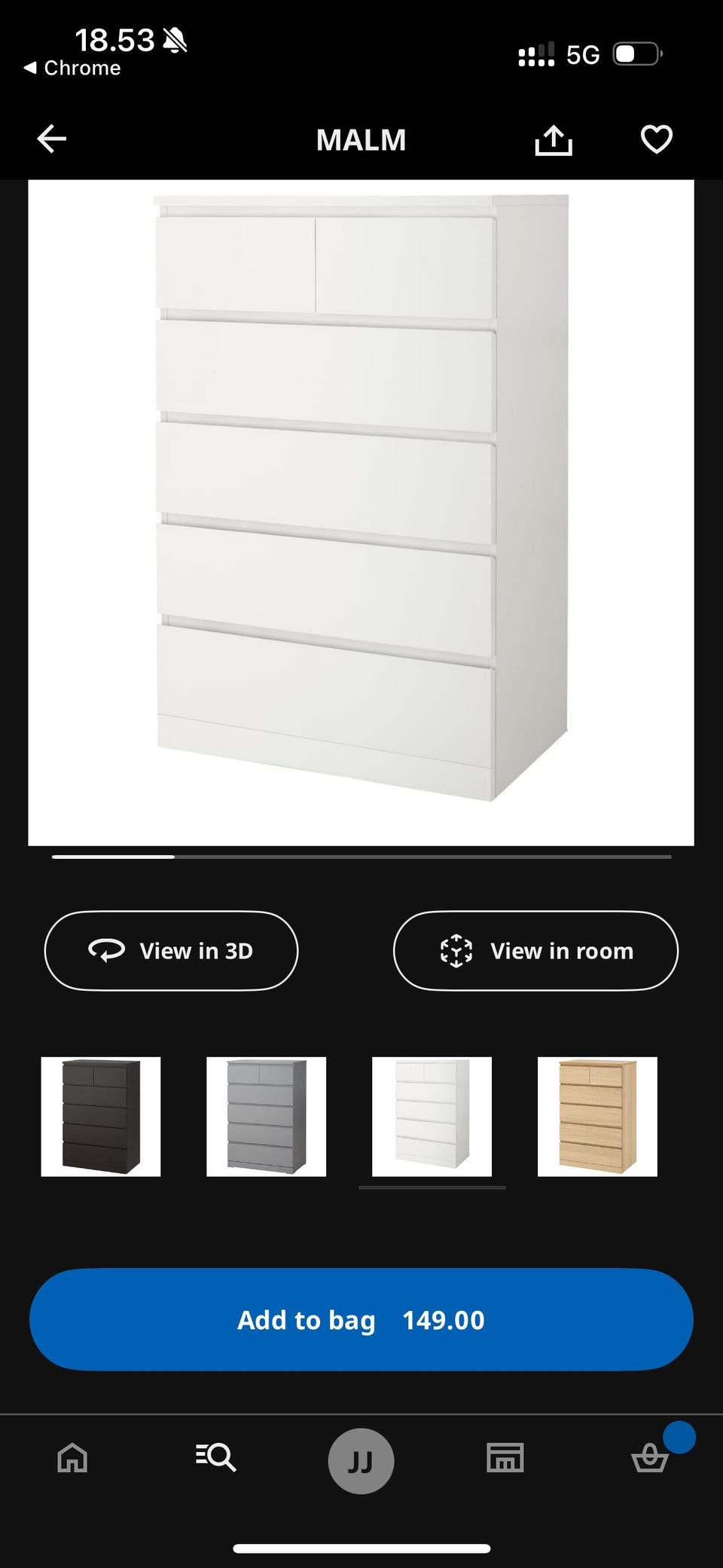Return to Chrome via status bar link
This screenshot has width=723, height=1568.
[73, 68]
